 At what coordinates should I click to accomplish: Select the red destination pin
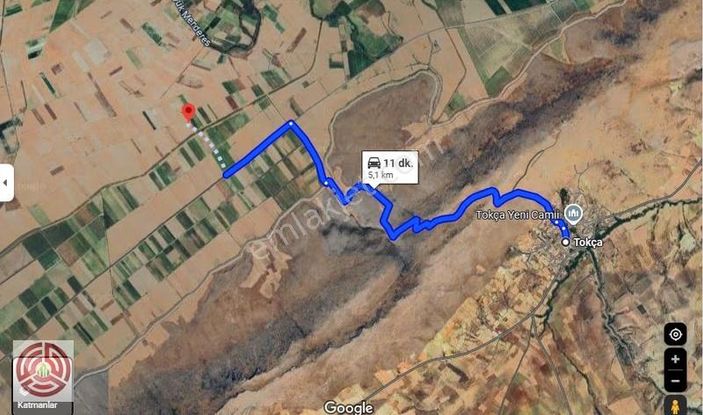click(187, 111)
